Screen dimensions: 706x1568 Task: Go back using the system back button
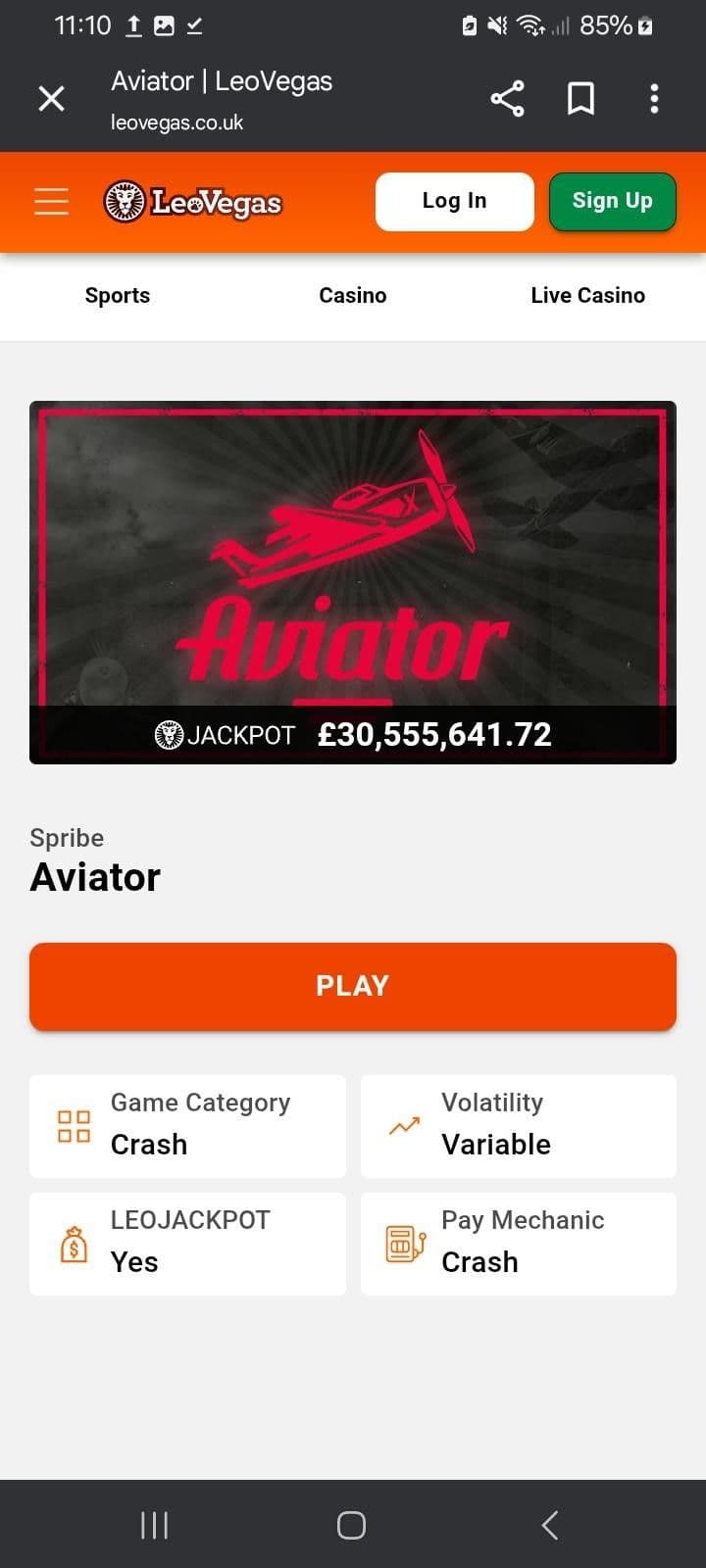point(550,1525)
